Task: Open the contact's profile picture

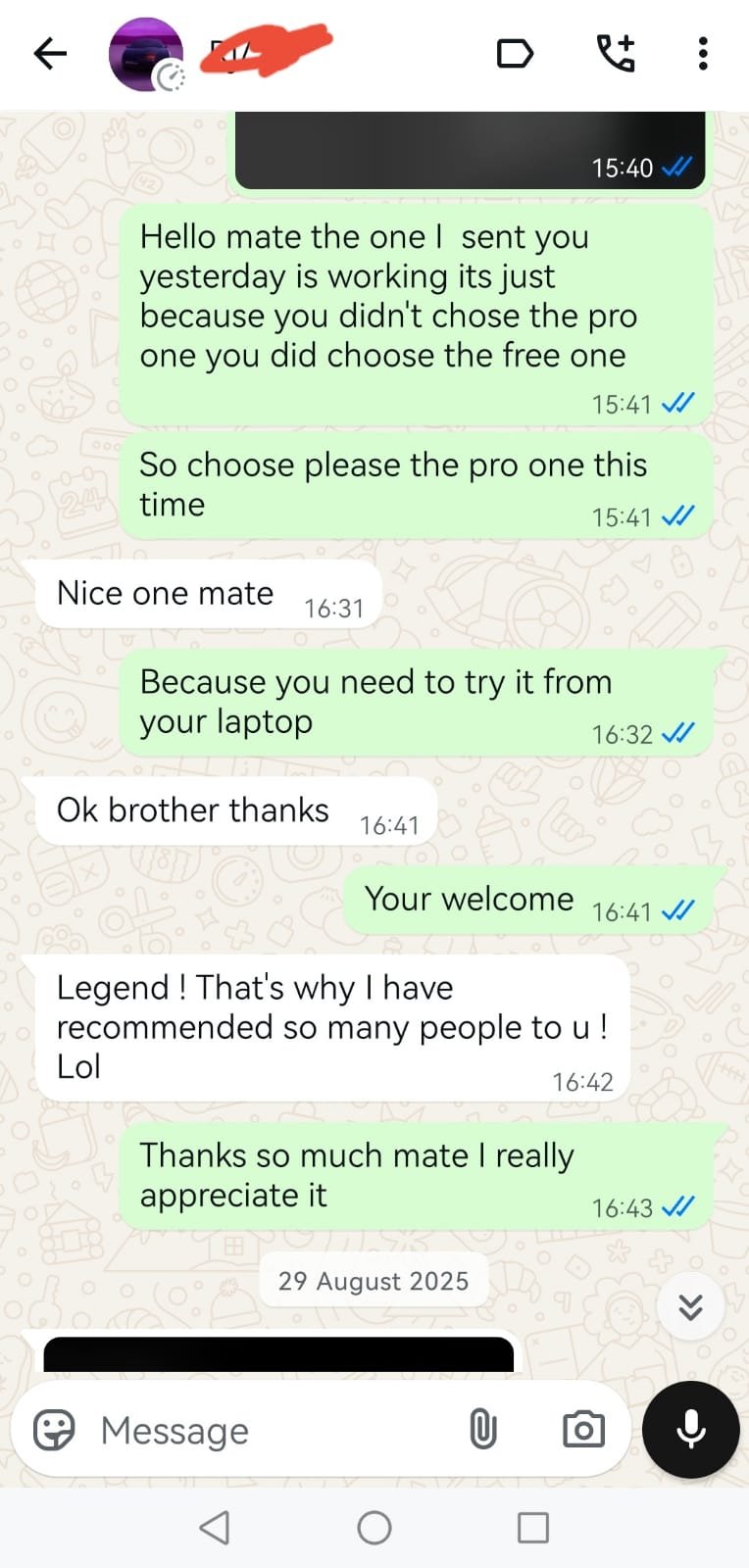Action: [145, 54]
